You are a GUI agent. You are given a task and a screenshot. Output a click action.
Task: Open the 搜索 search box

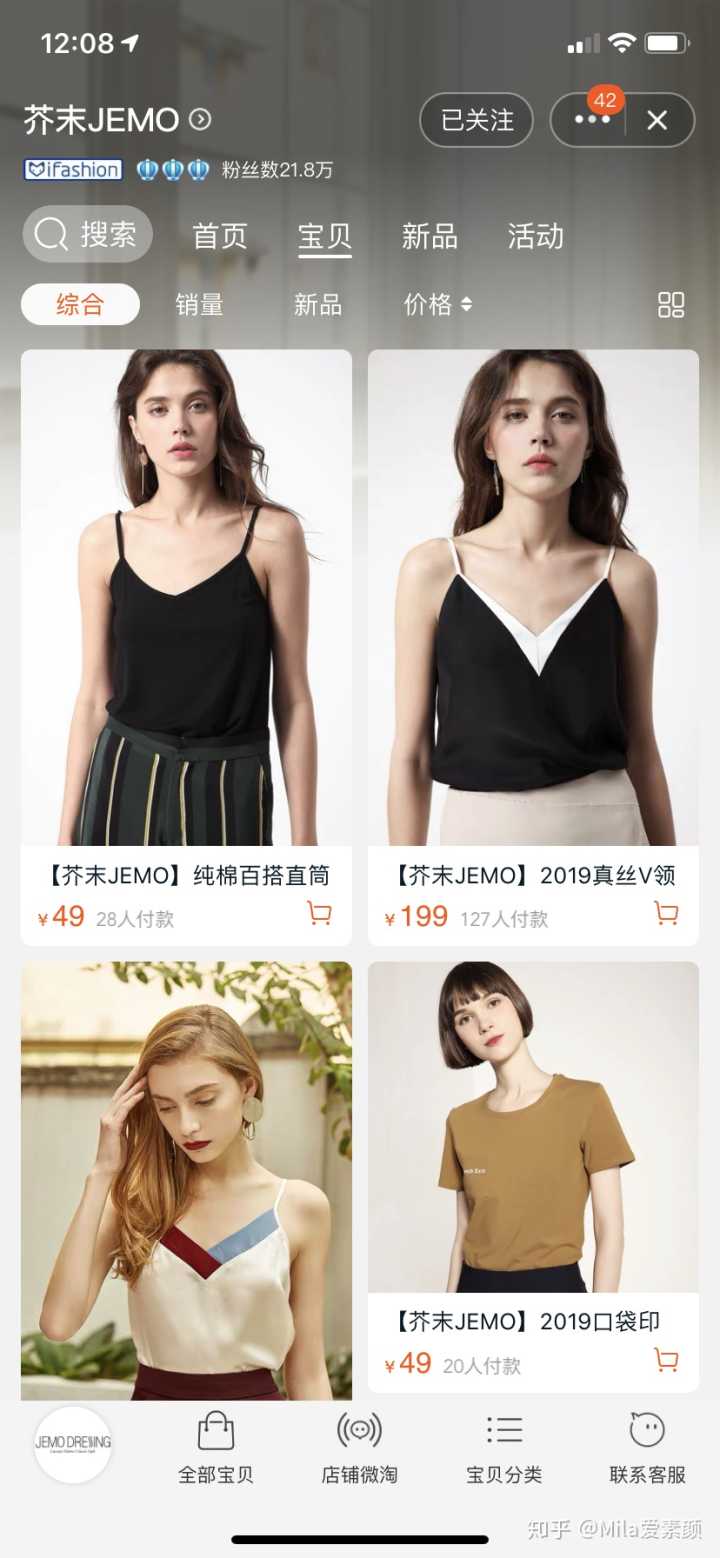pos(88,235)
